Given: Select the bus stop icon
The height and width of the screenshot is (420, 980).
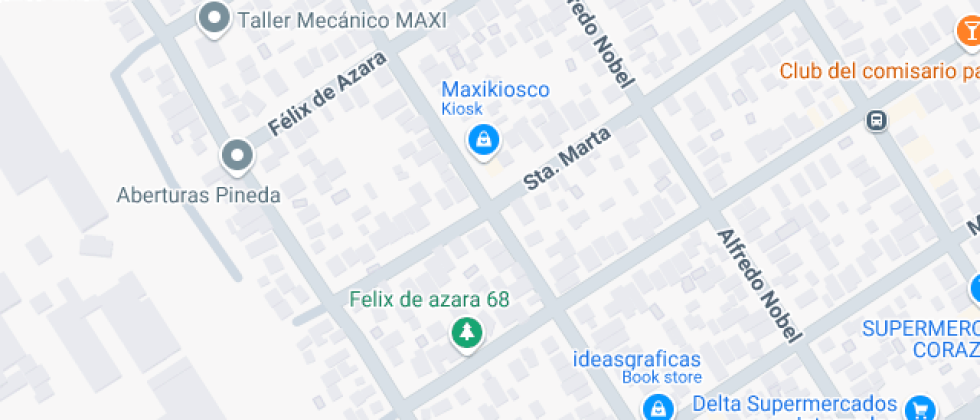Looking at the screenshot, I should pos(876,121).
